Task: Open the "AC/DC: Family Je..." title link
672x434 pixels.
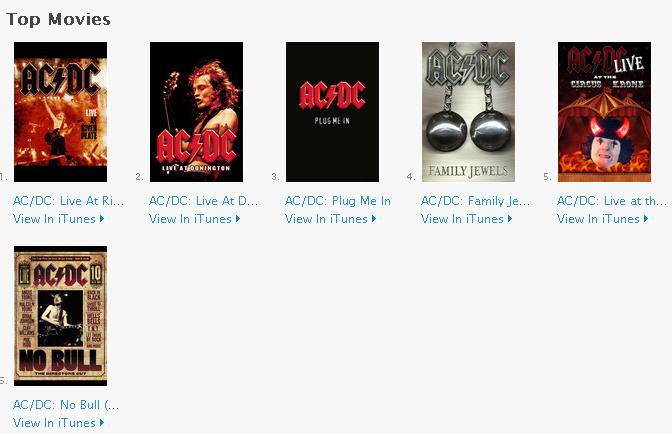Action: click(x=476, y=201)
